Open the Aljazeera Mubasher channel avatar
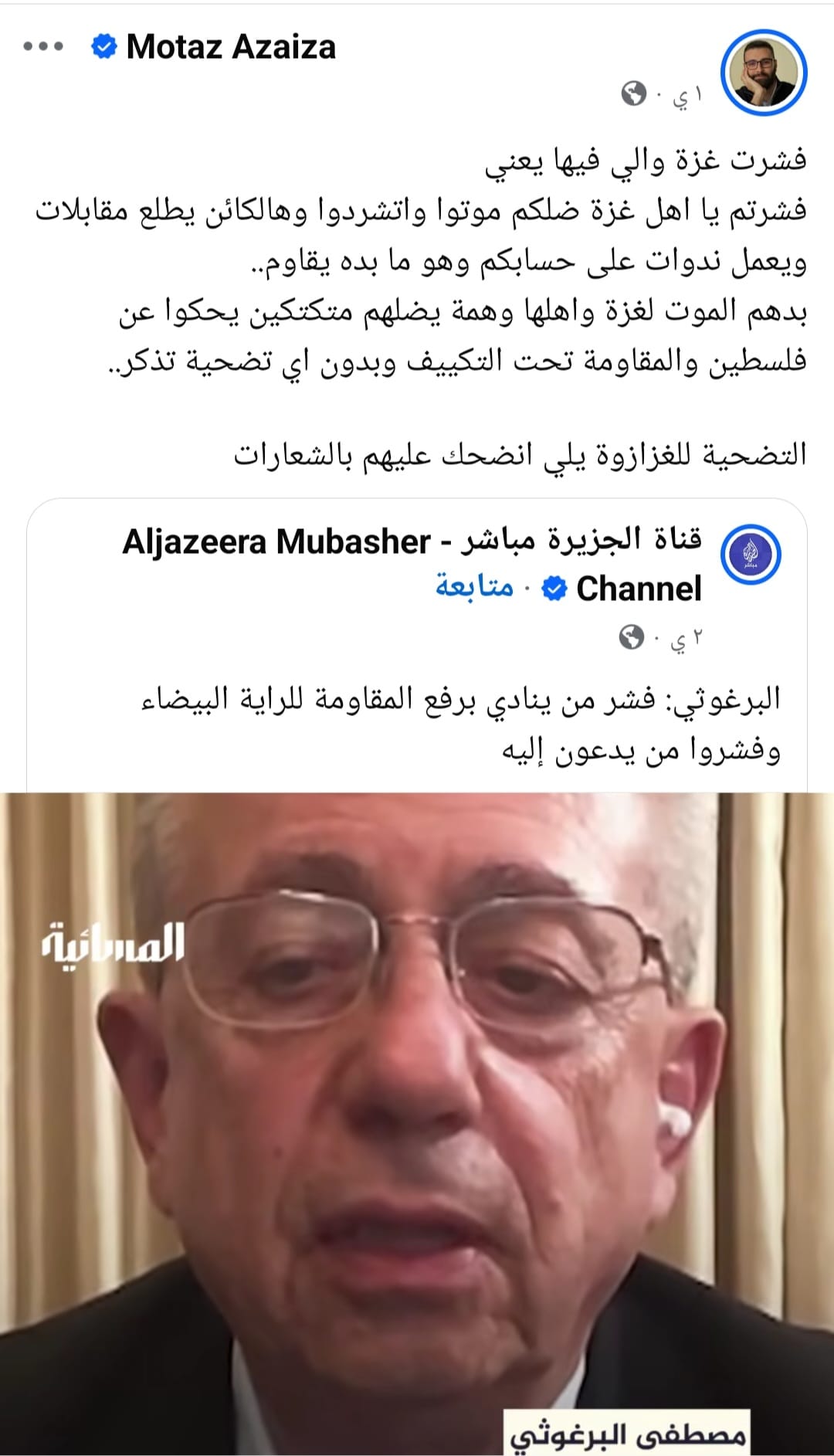834x1456 pixels. click(x=751, y=555)
